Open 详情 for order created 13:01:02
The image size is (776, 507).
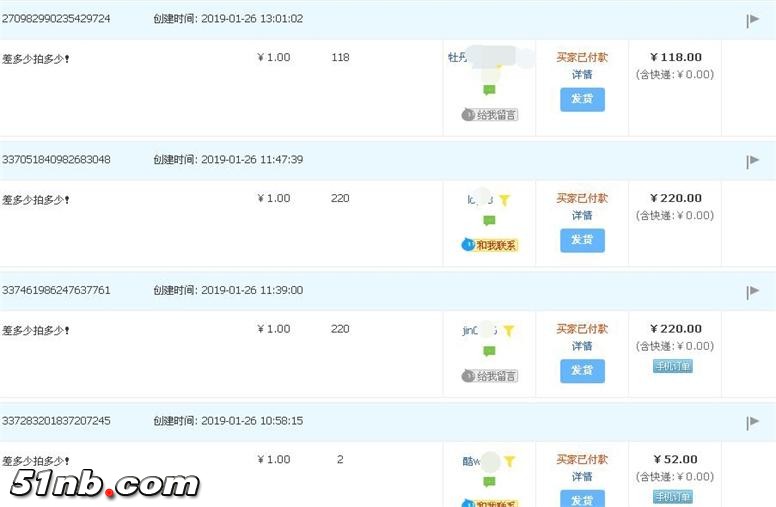tap(582, 75)
